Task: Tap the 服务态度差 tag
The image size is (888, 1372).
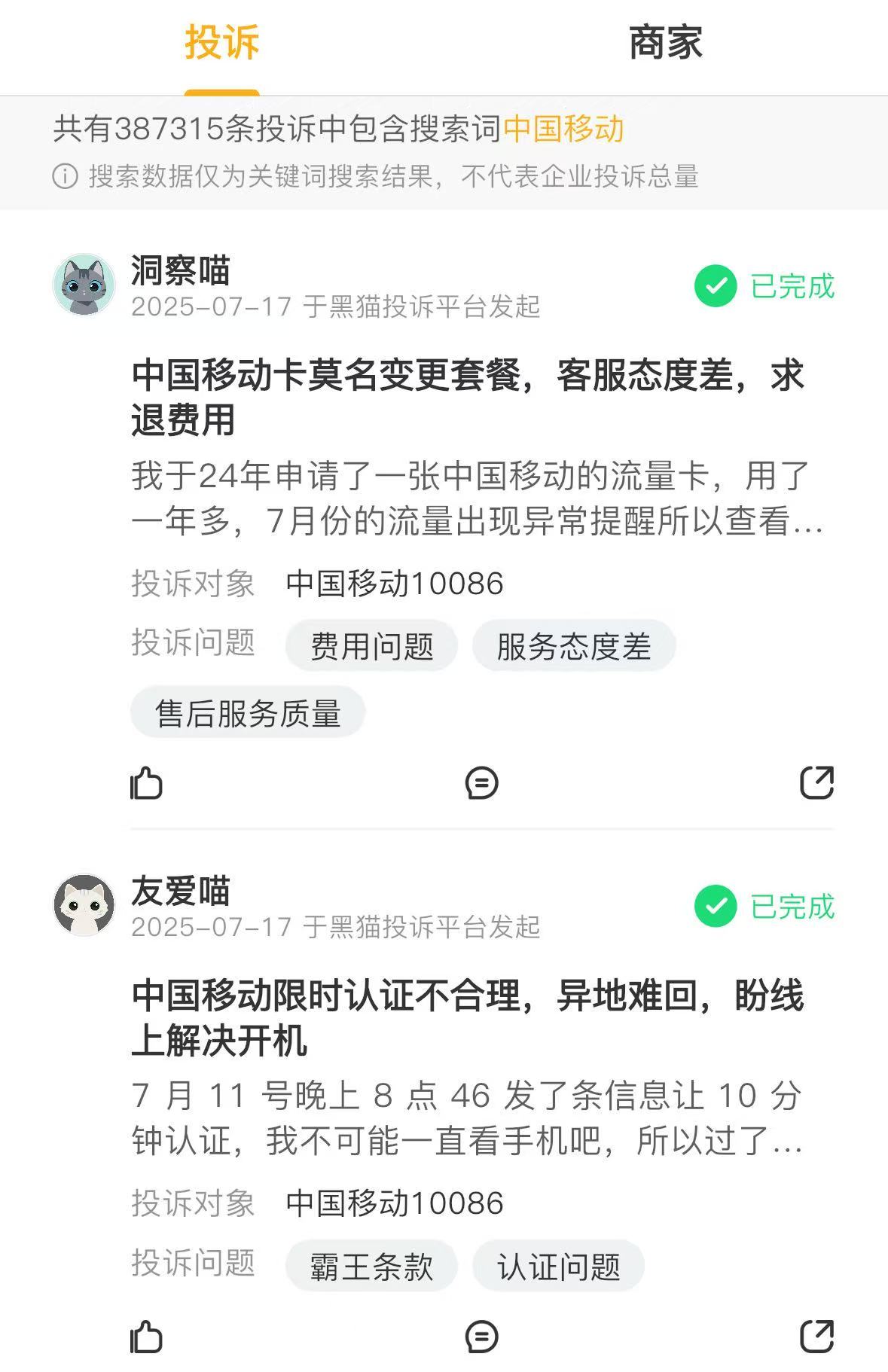Action: click(x=574, y=646)
